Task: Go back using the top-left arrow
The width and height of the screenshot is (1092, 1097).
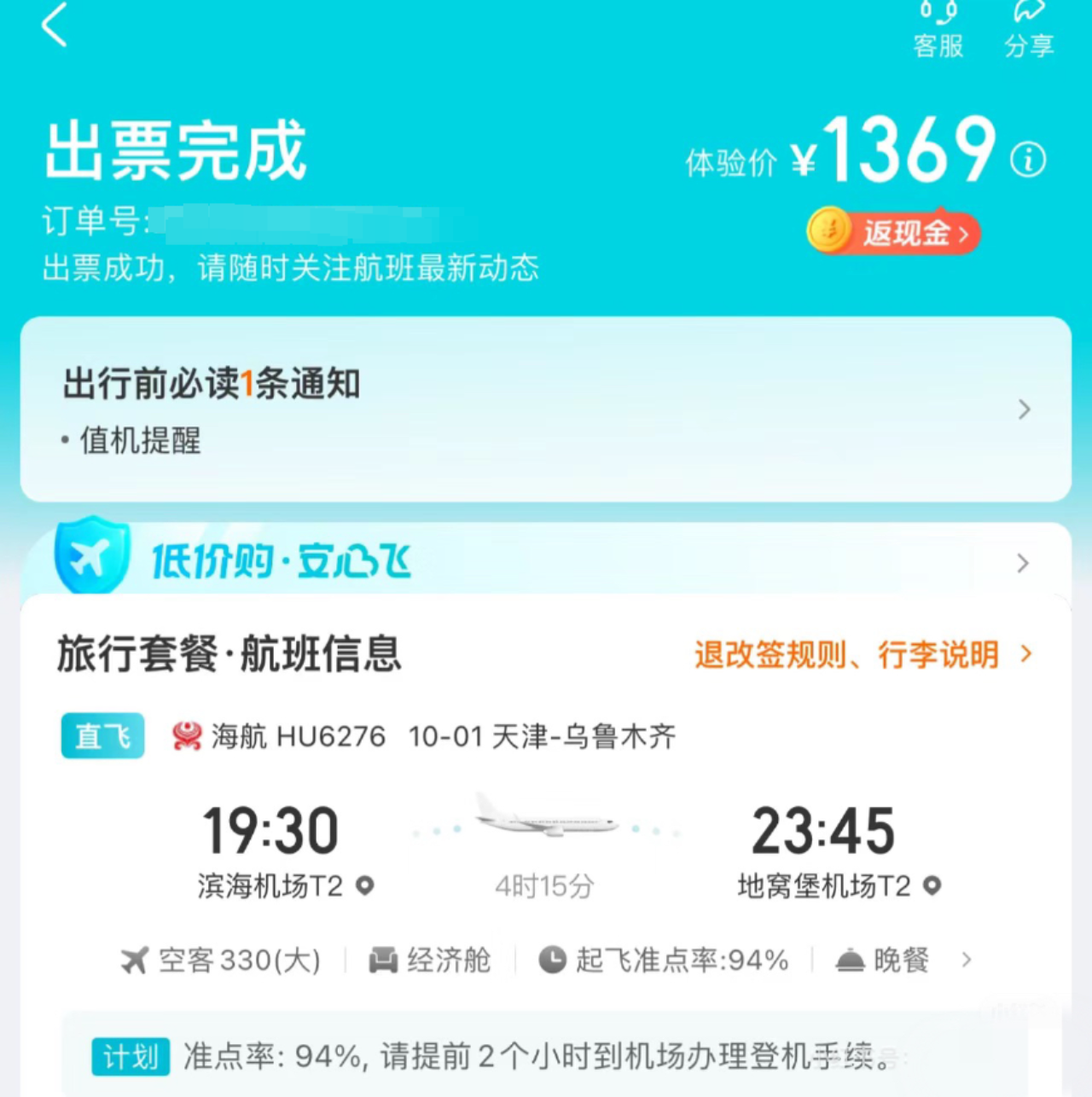Action: pos(54,26)
